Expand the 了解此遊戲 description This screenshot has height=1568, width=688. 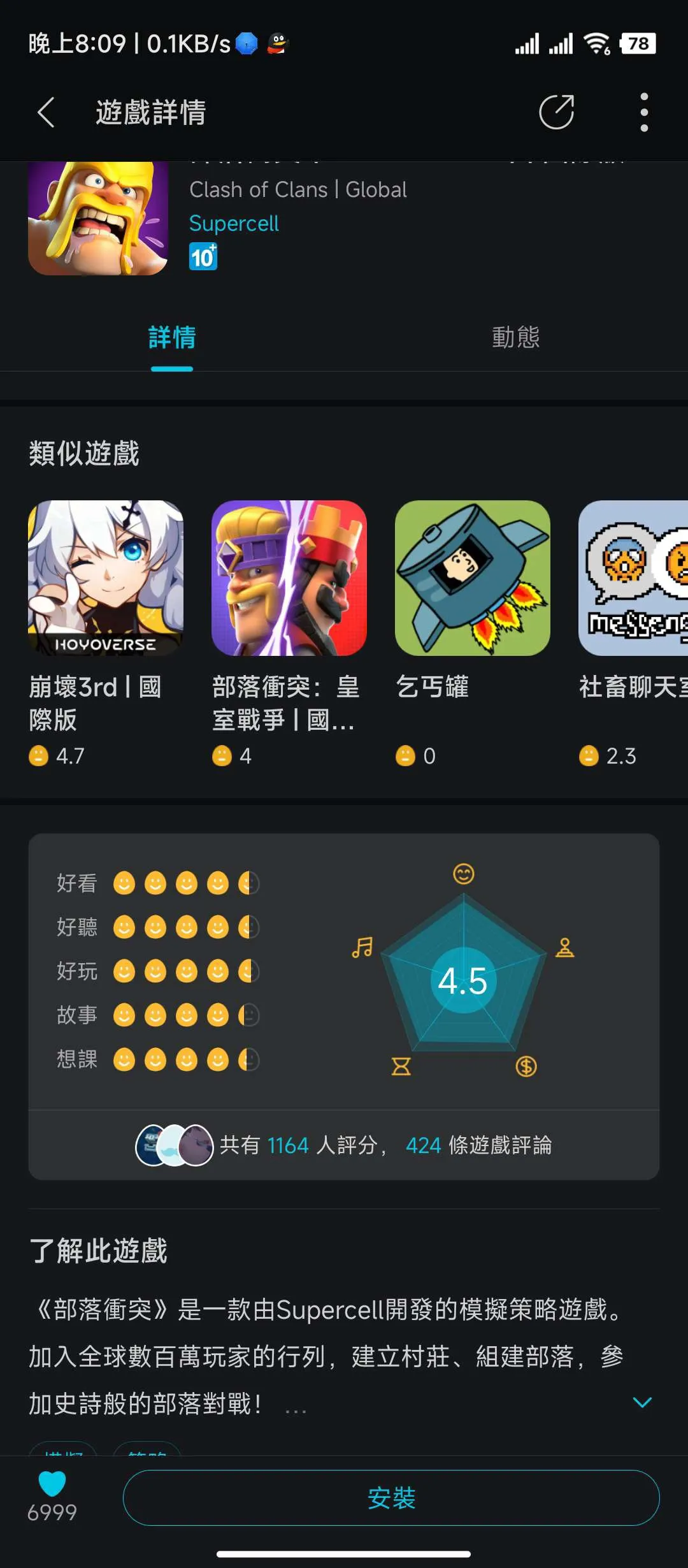click(641, 1402)
